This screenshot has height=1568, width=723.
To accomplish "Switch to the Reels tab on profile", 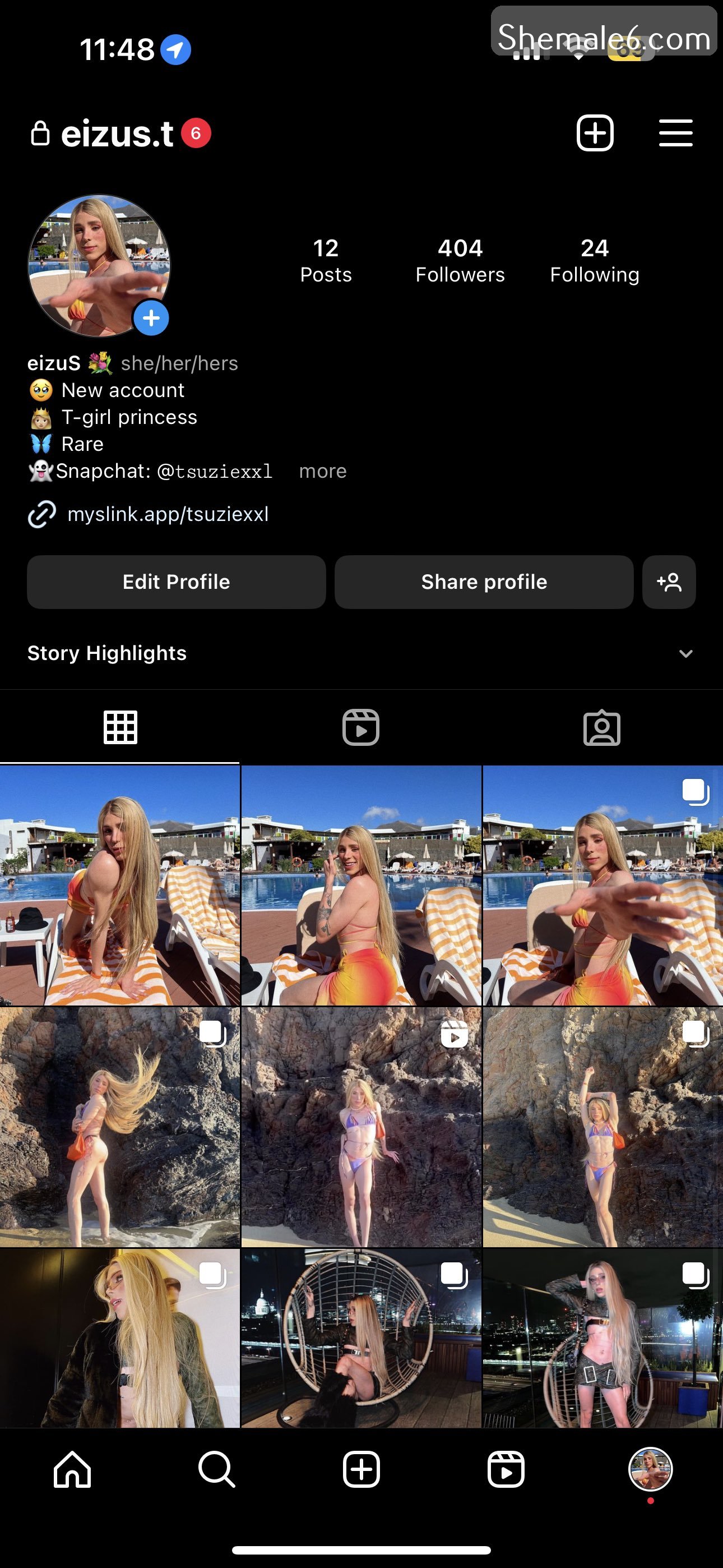I will click(x=361, y=727).
